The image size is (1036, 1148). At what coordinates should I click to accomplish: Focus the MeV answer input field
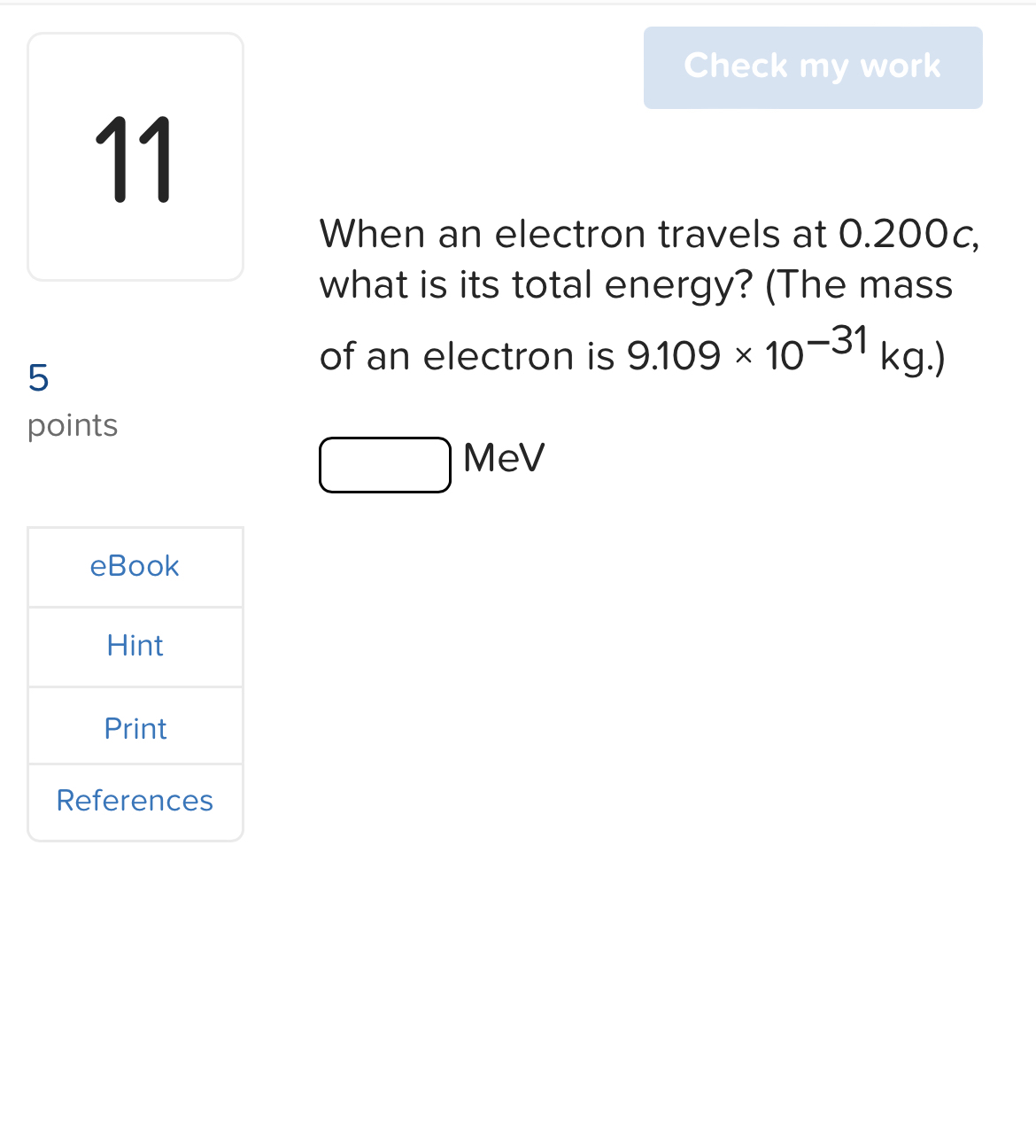(x=384, y=464)
